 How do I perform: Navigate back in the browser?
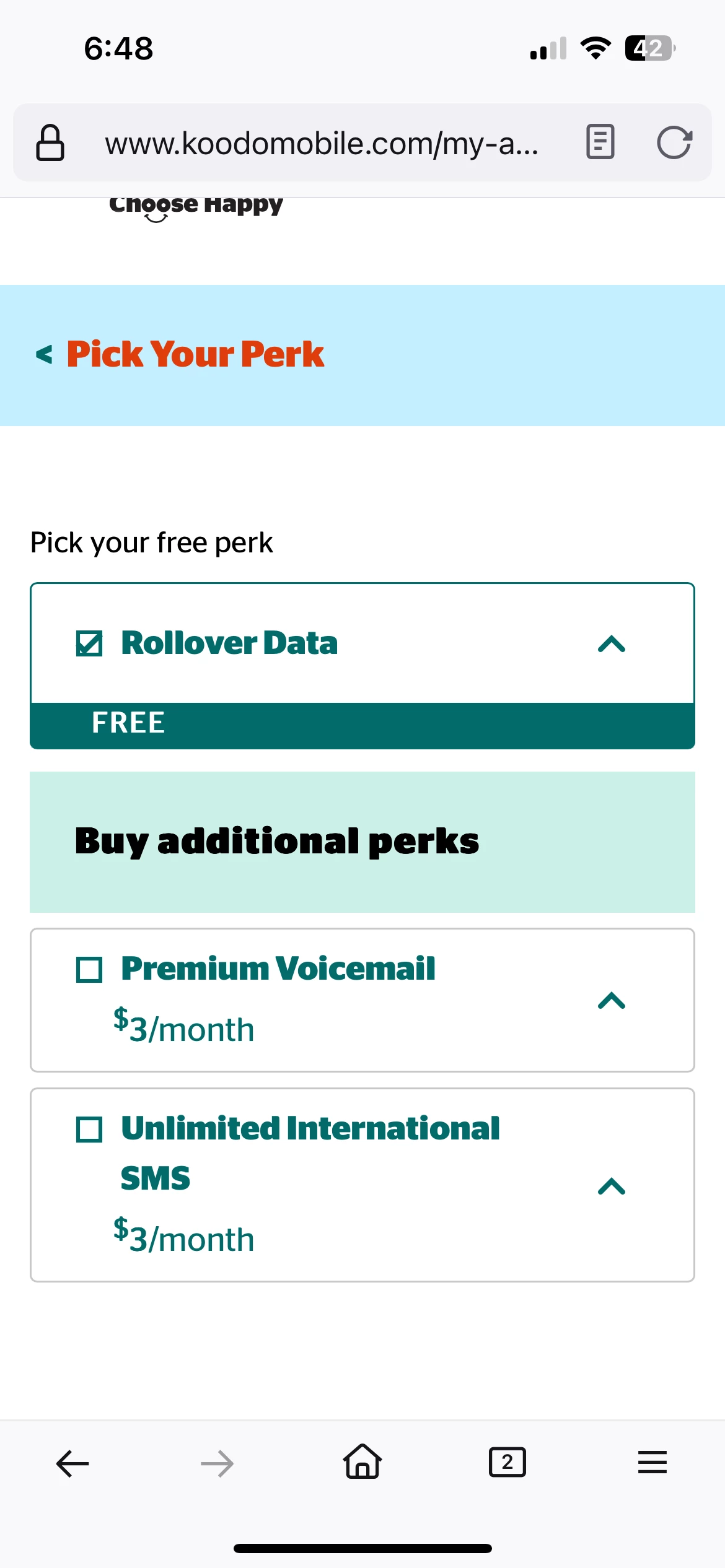(72, 1463)
